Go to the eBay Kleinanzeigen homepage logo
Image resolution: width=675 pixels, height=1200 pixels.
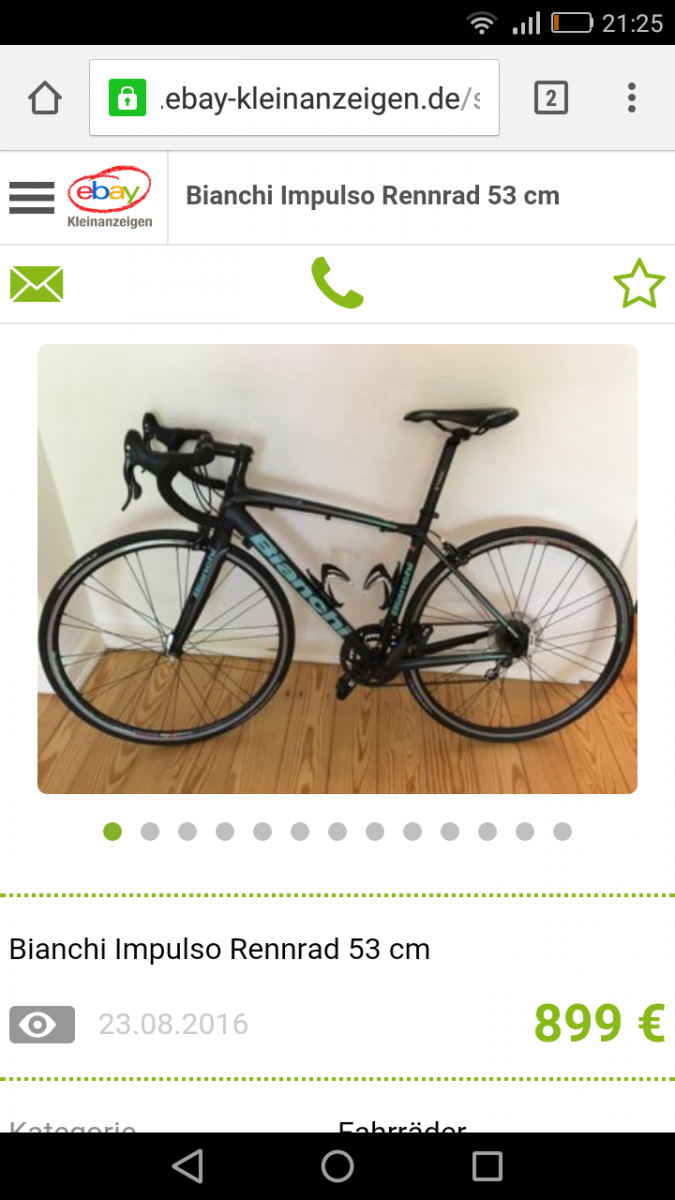[109, 197]
